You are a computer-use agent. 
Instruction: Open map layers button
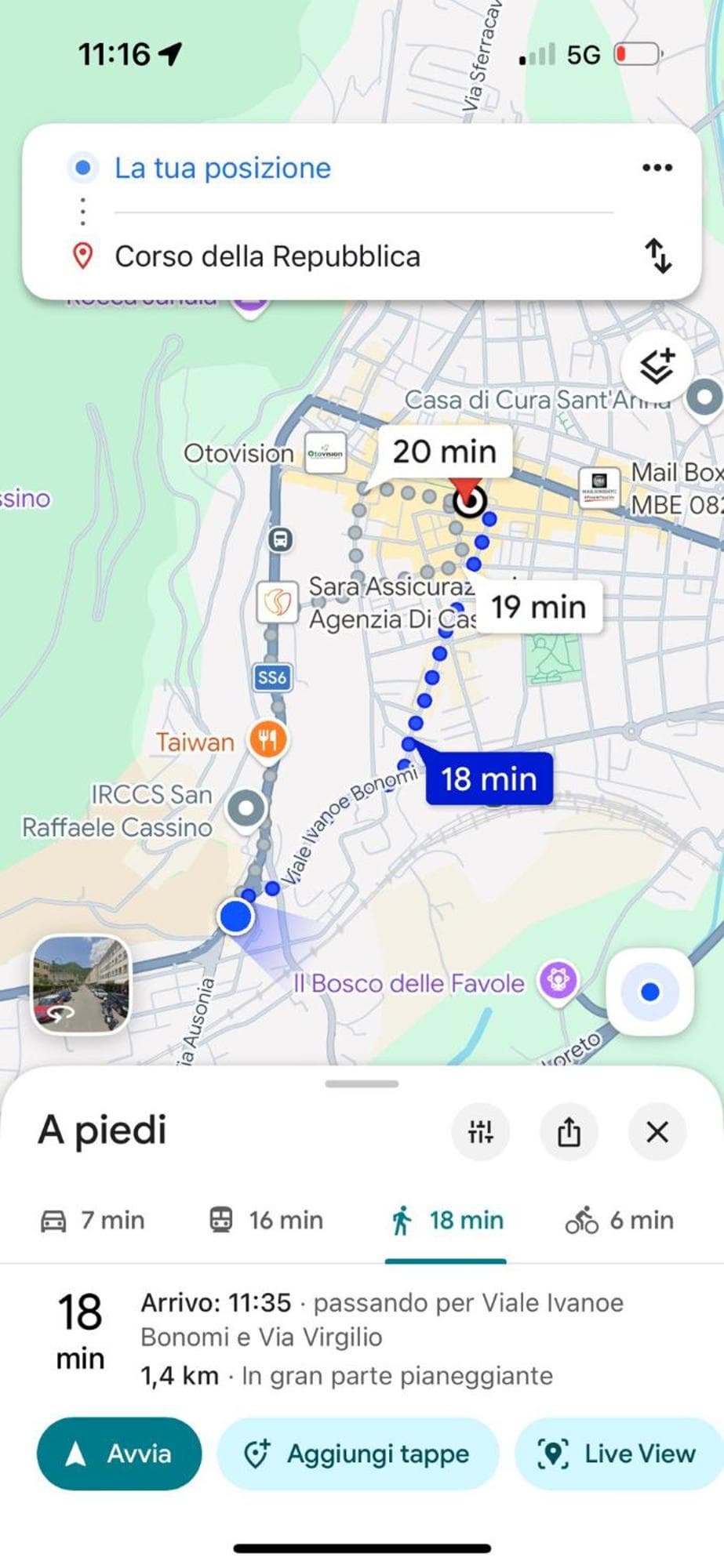click(657, 367)
